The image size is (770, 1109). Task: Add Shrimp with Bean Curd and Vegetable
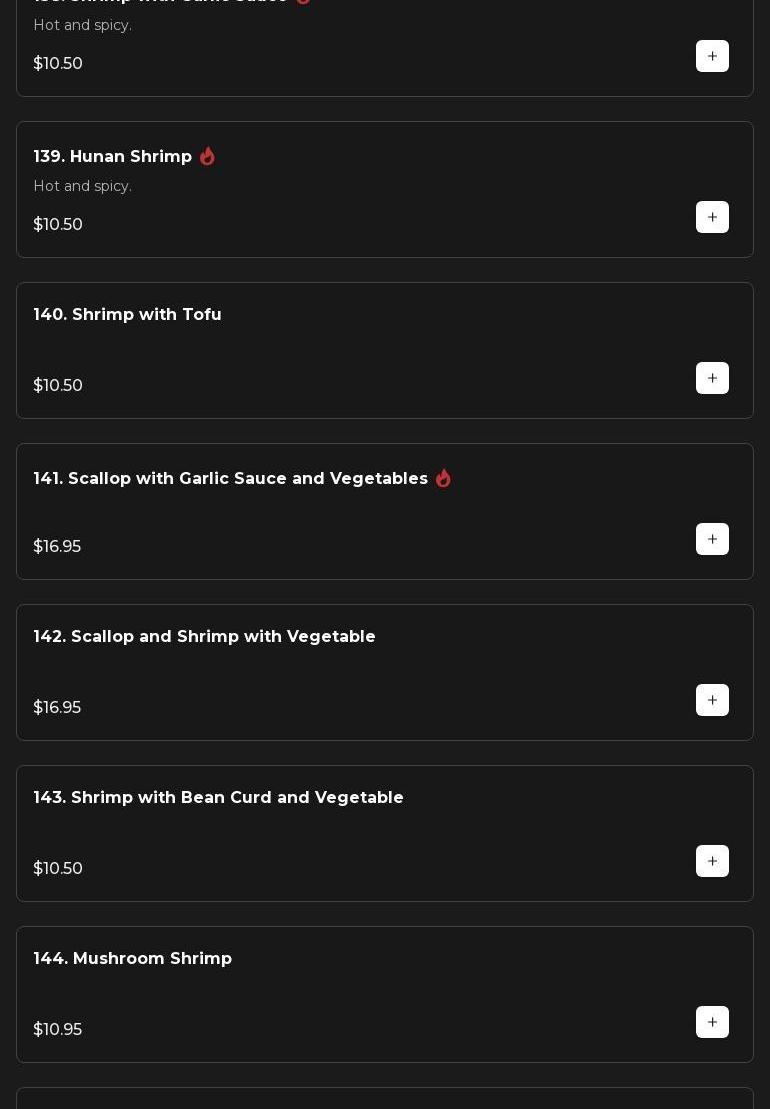pos(712,861)
